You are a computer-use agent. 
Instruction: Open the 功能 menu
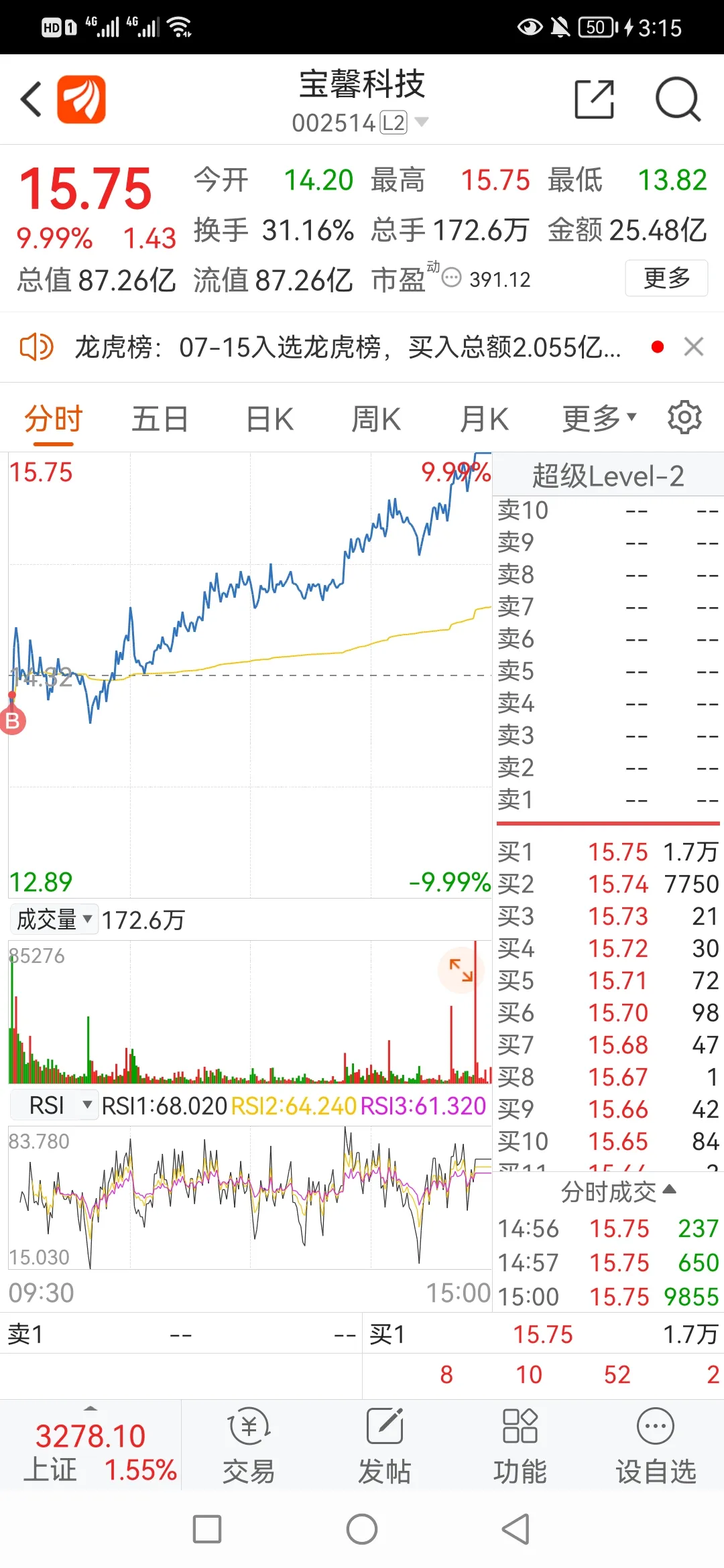[x=520, y=1443]
